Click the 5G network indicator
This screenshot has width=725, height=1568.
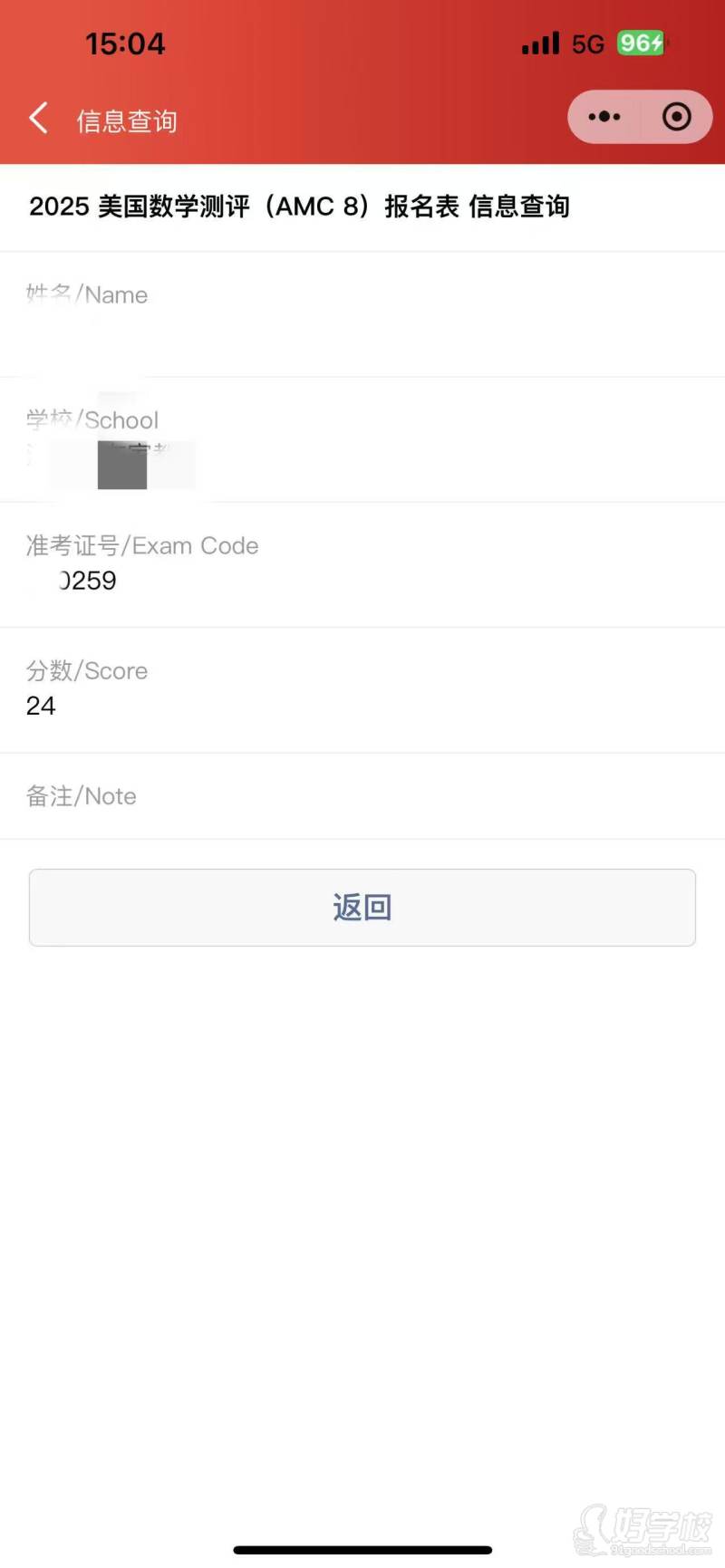[x=588, y=43]
